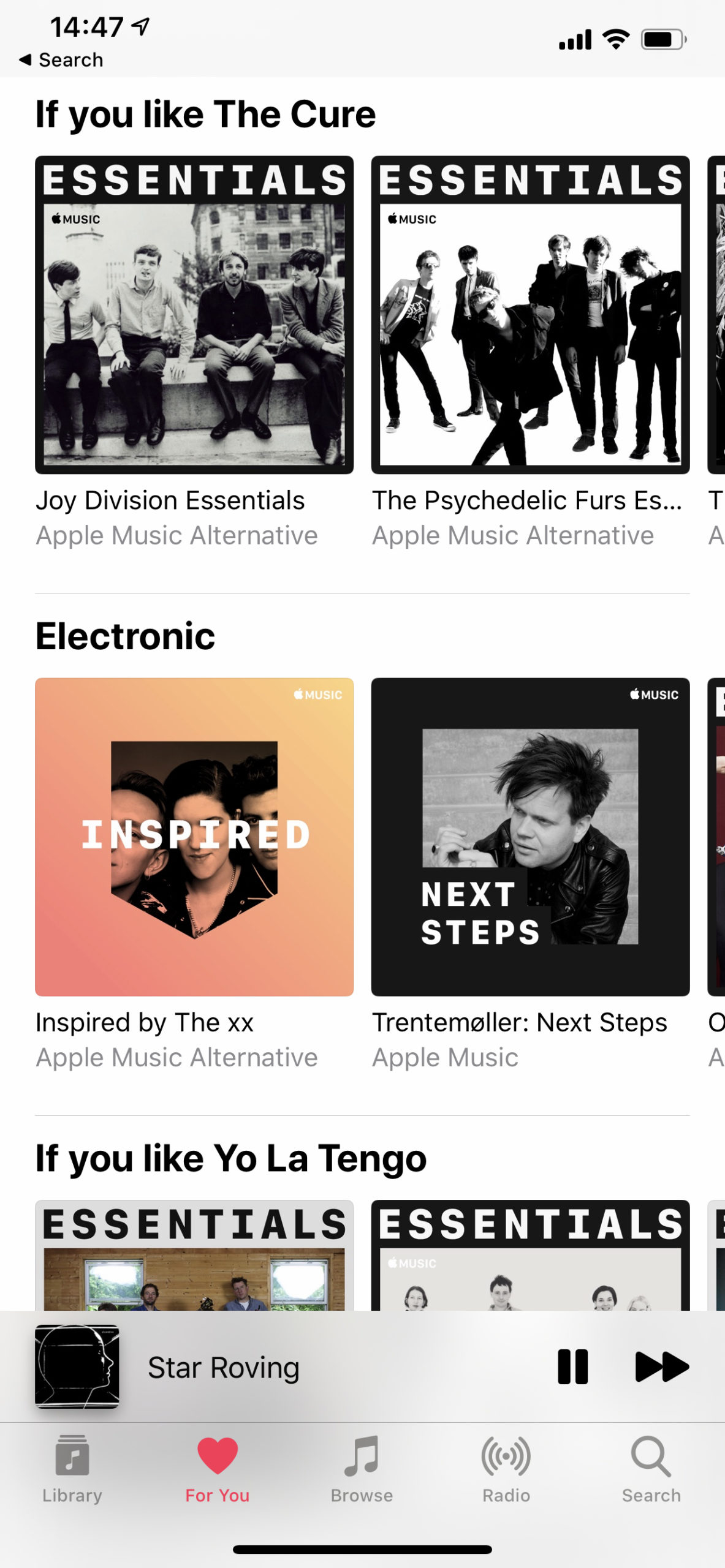Expand the Star Roving mini player
The width and height of the screenshot is (725, 1568).
pyautogui.click(x=224, y=1367)
